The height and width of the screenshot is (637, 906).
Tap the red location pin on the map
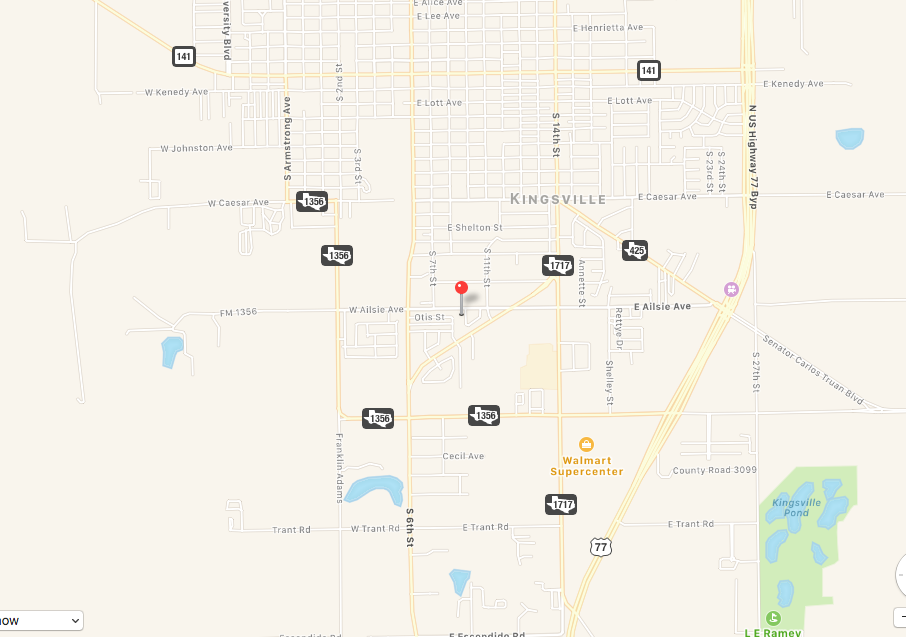[461, 288]
